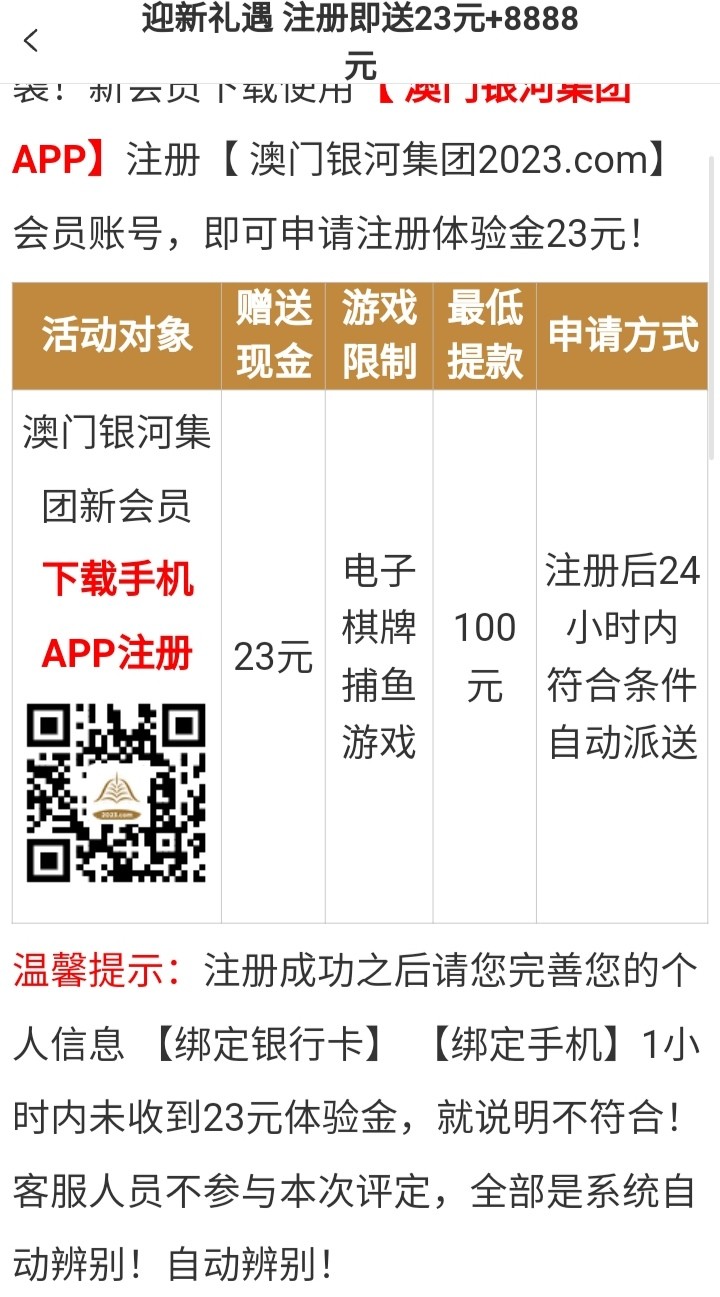Go back using the top-left arrow

pyautogui.click(x=31, y=41)
